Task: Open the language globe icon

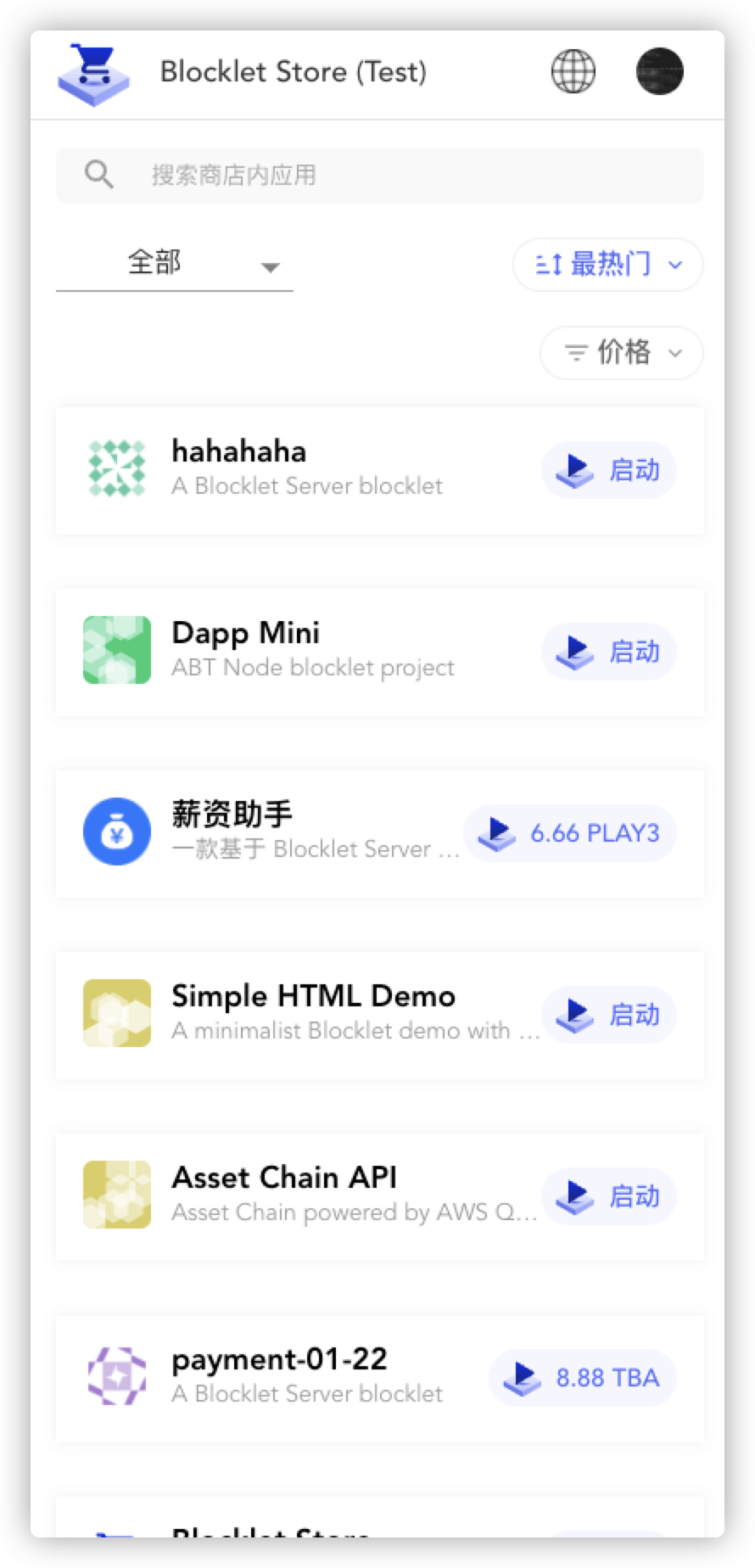Action: (573, 71)
